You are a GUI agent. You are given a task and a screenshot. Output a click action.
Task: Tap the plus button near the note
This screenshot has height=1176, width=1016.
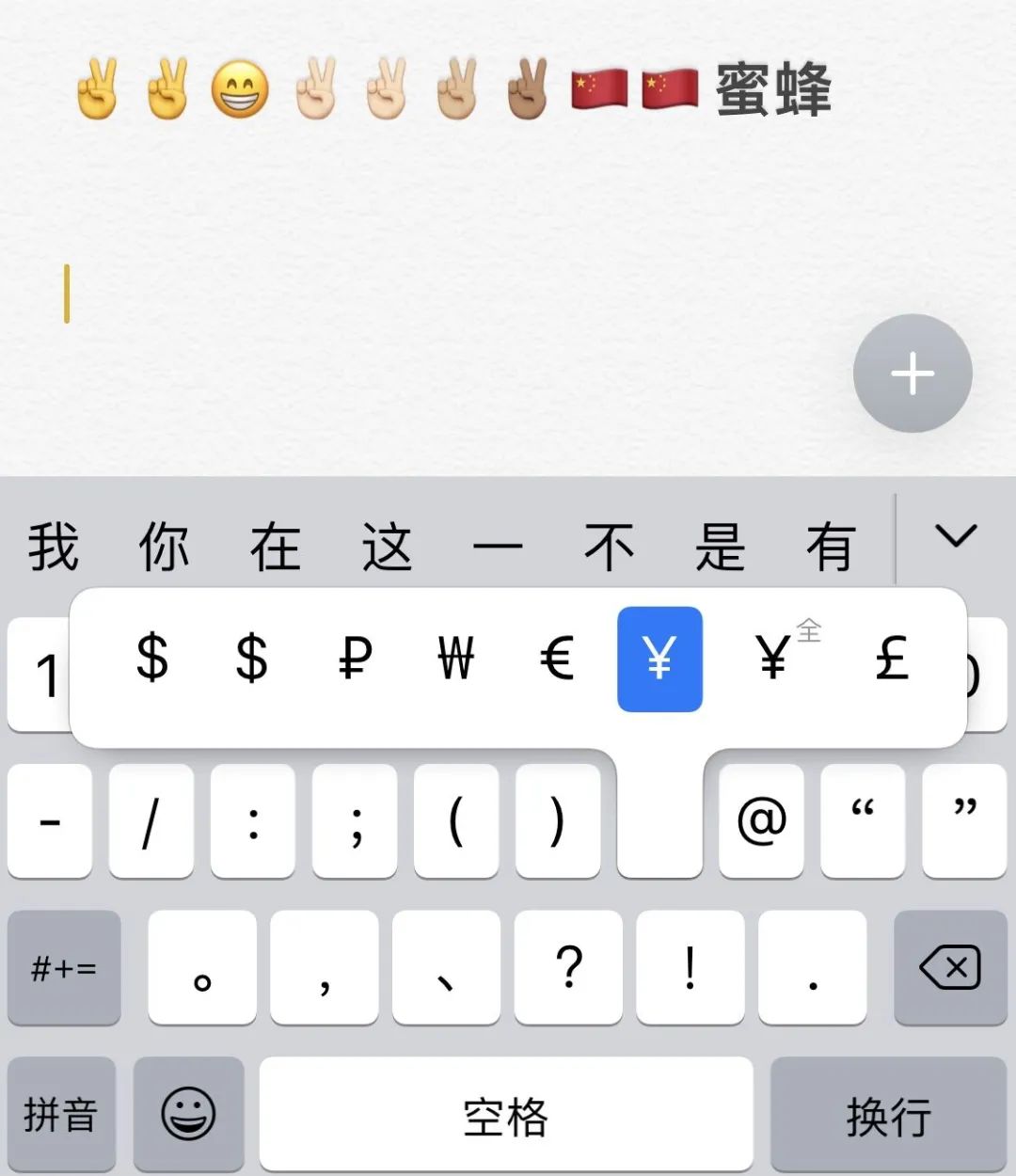point(911,373)
